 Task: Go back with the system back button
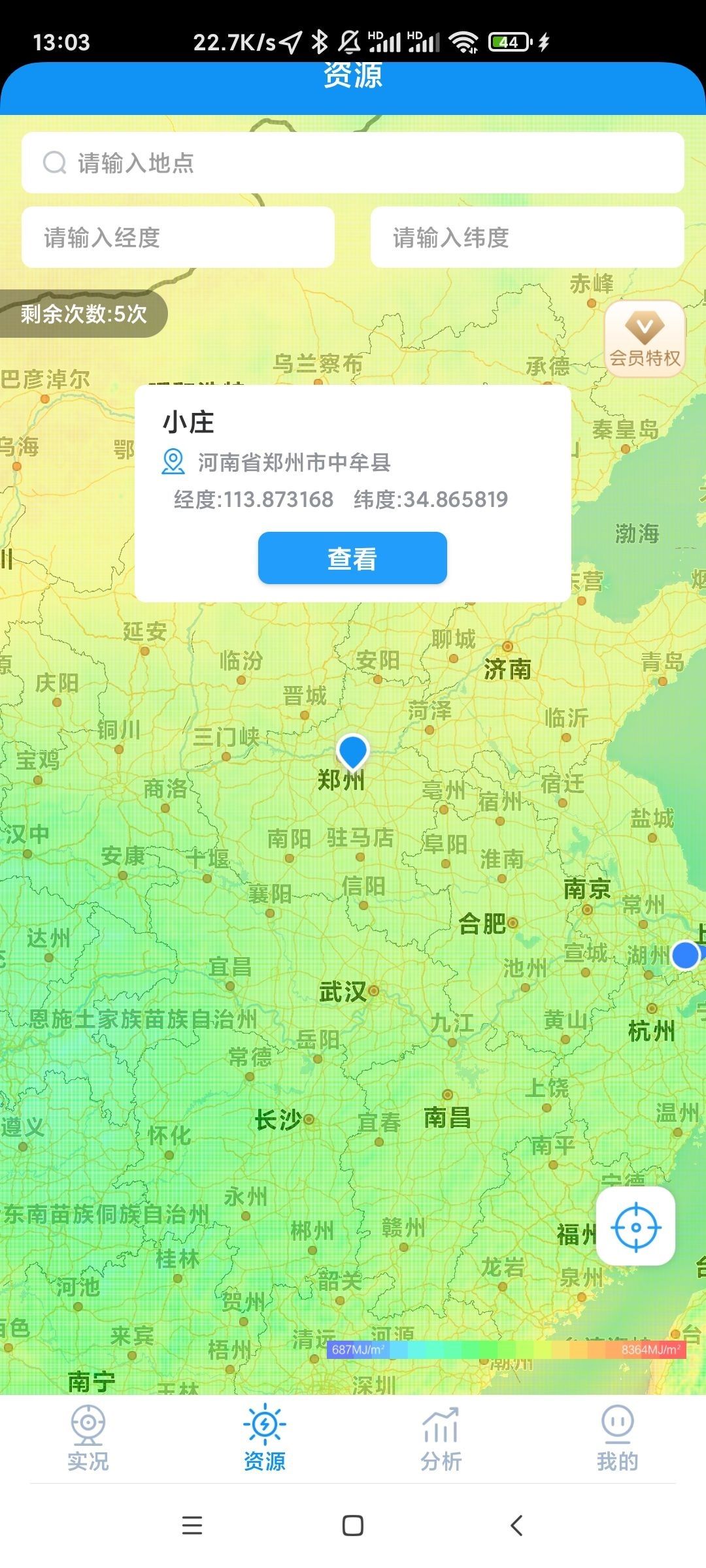click(516, 1526)
